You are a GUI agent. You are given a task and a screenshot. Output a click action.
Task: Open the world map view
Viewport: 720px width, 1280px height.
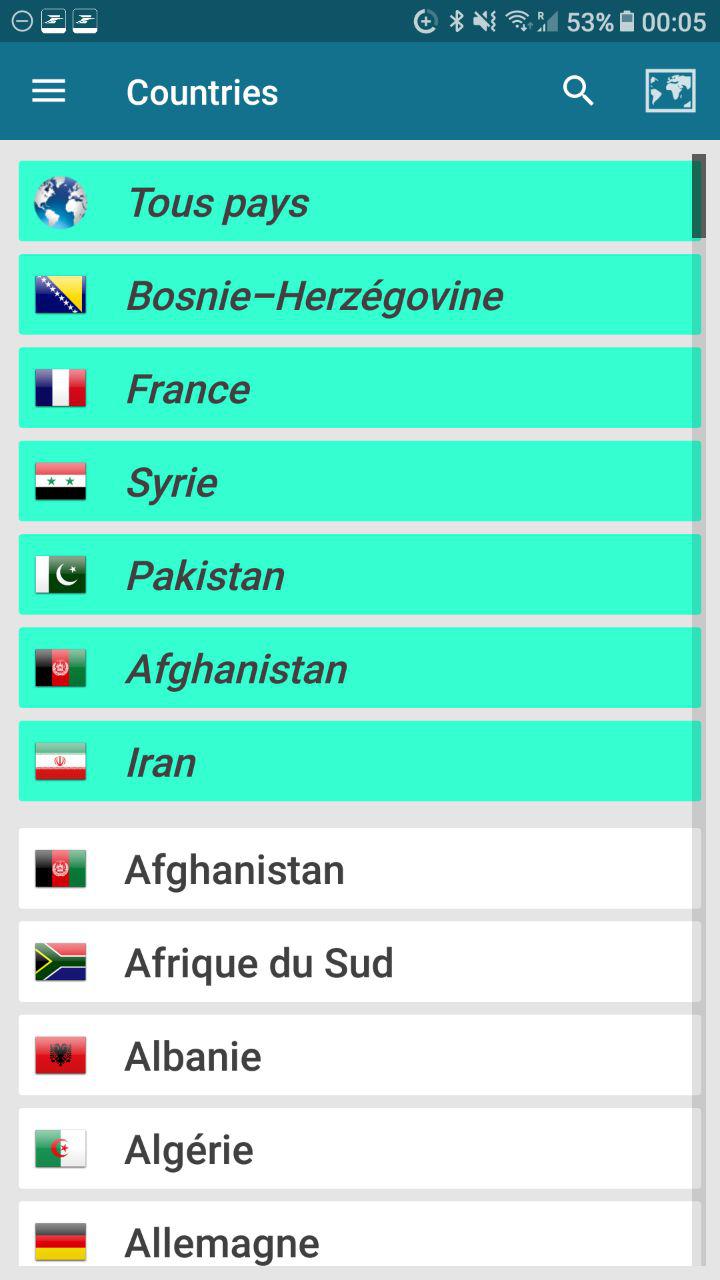click(x=670, y=91)
